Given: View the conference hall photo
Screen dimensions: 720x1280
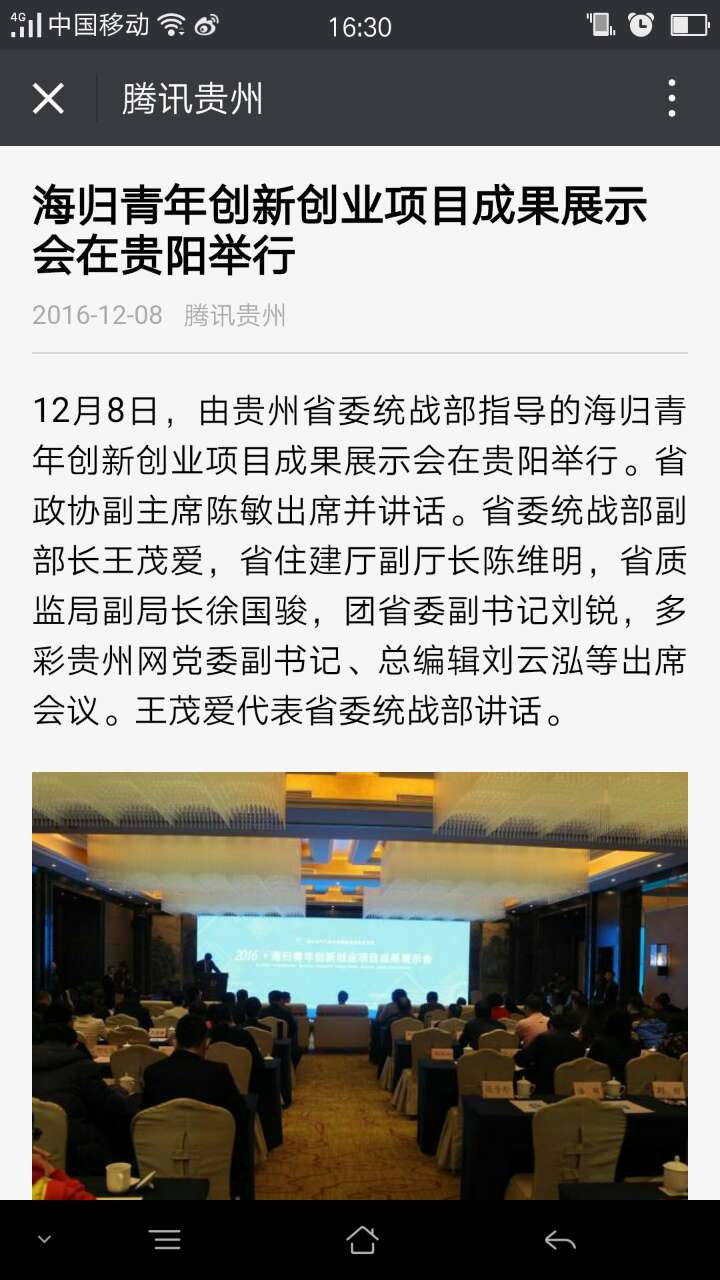Looking at the screenshot, I should pos(360,985).
